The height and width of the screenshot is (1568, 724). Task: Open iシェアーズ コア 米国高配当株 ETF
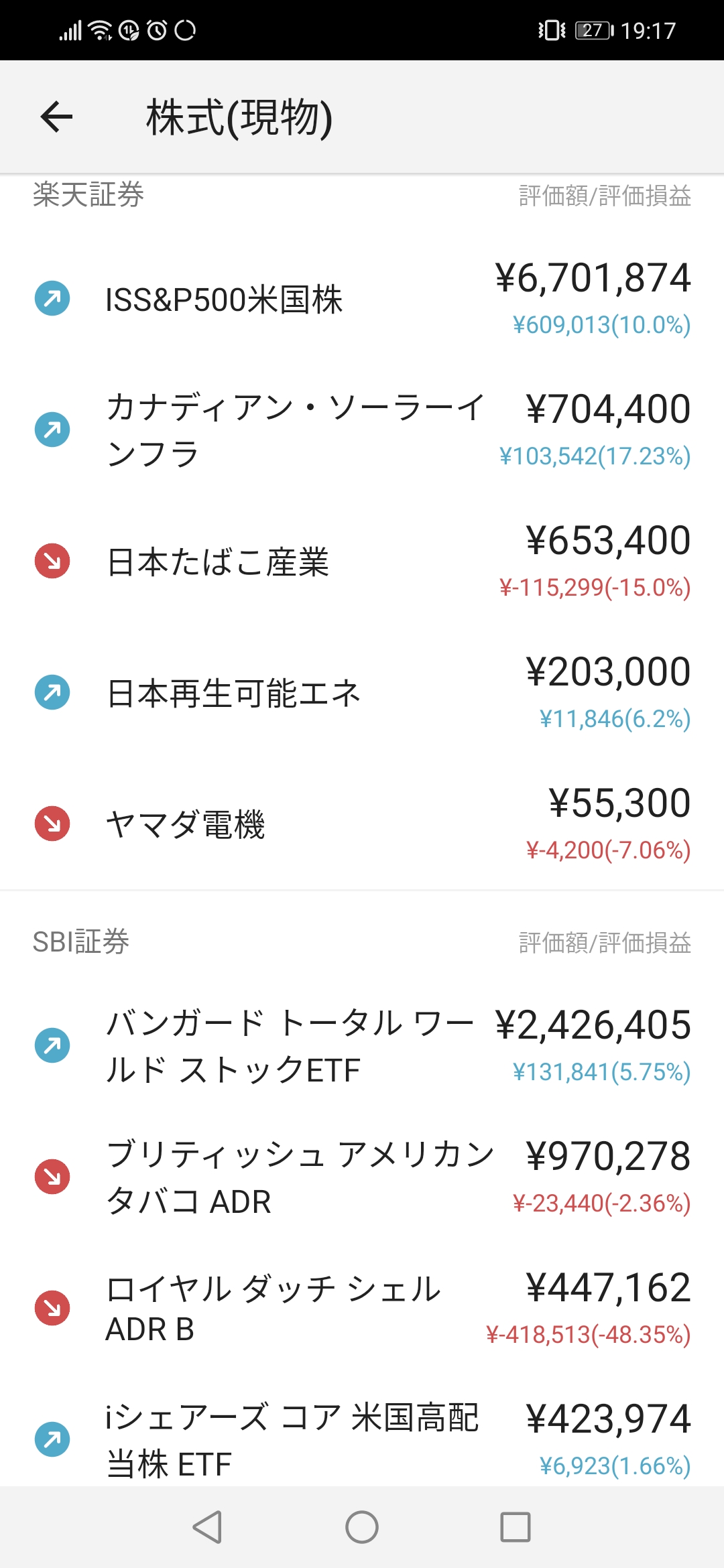tap(362, 1434)
